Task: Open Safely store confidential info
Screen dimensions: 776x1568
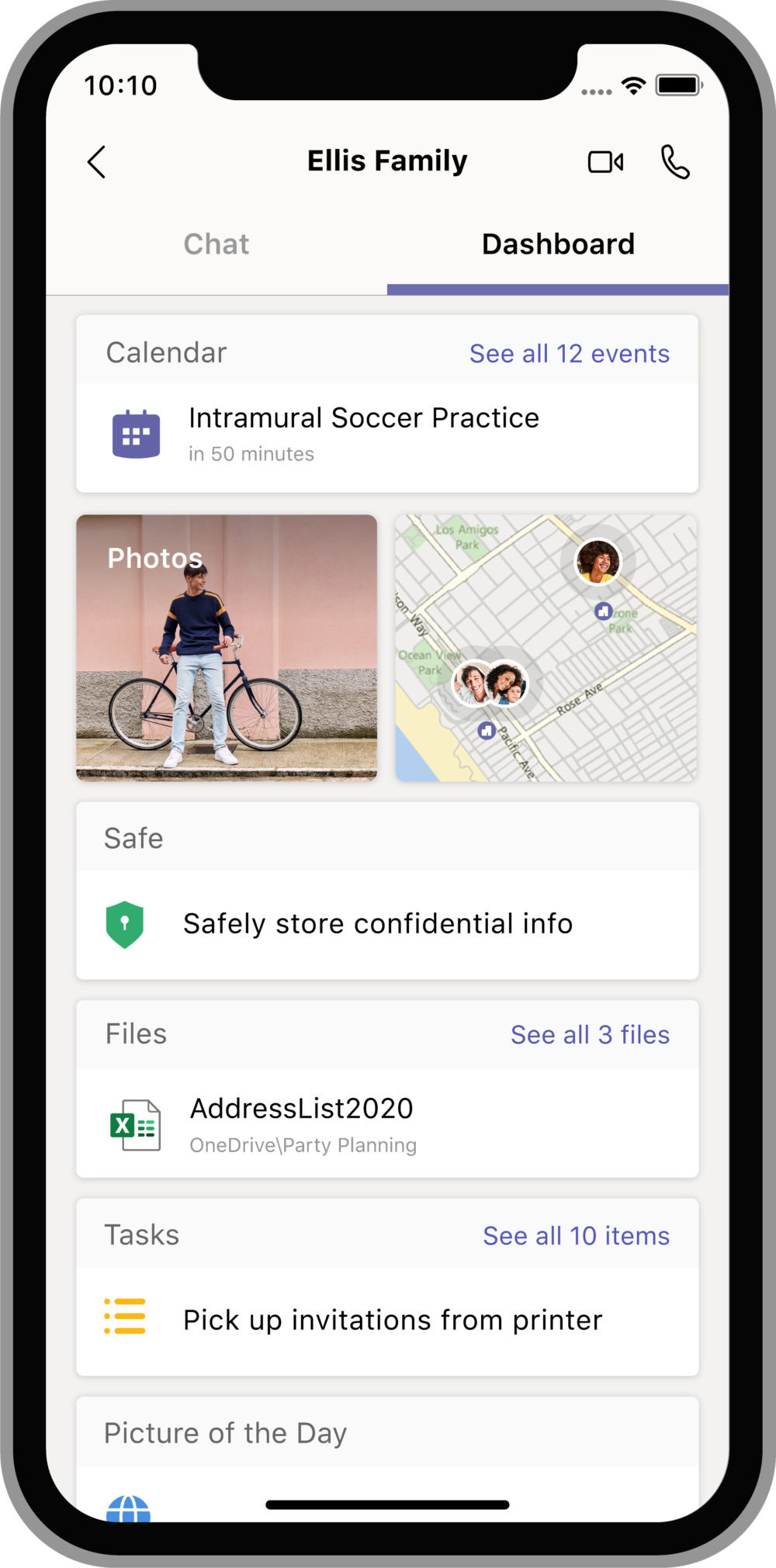Action: (x=377, y=924)
